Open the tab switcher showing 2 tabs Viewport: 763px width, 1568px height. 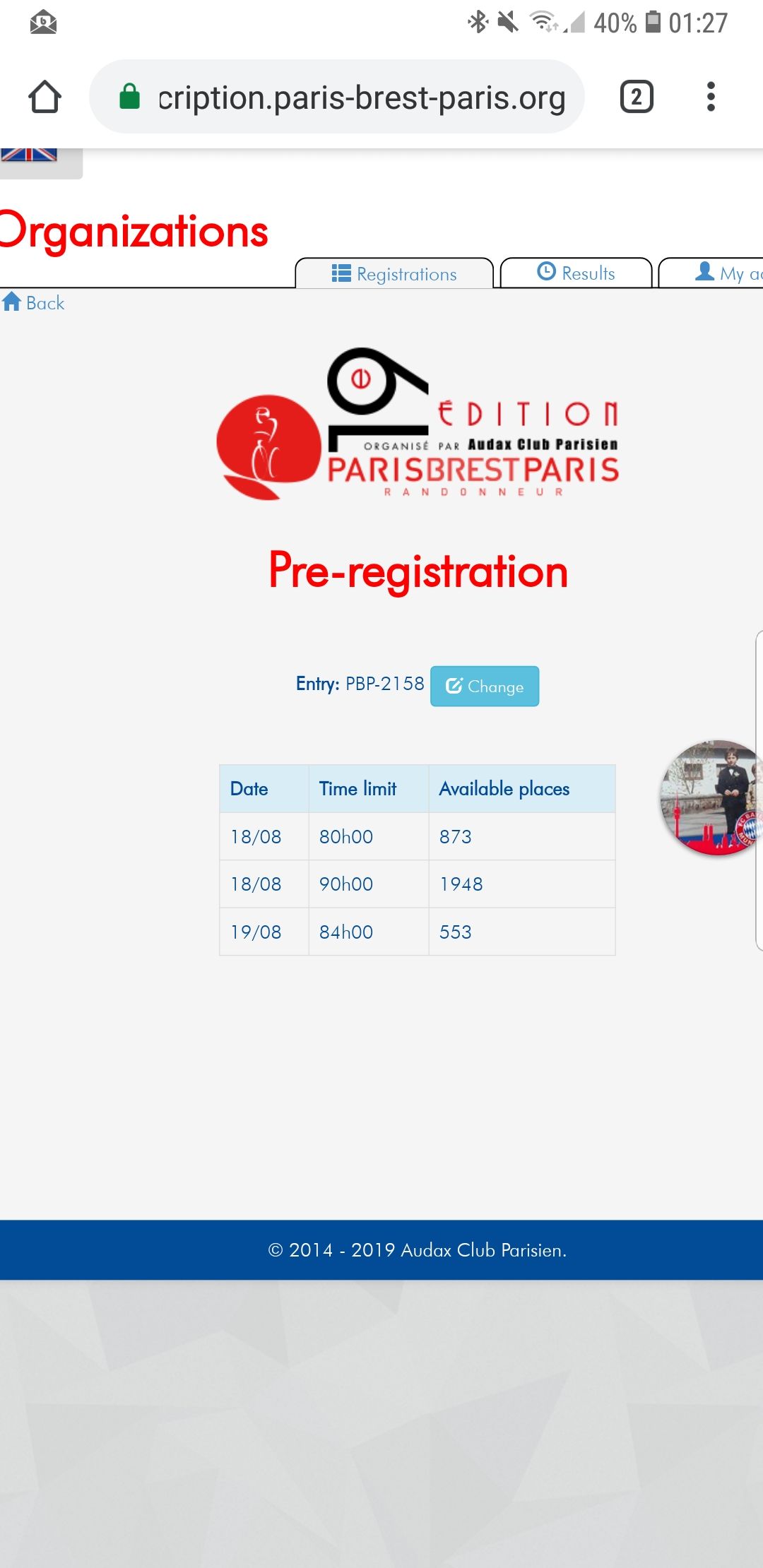(x=636, y=97)
